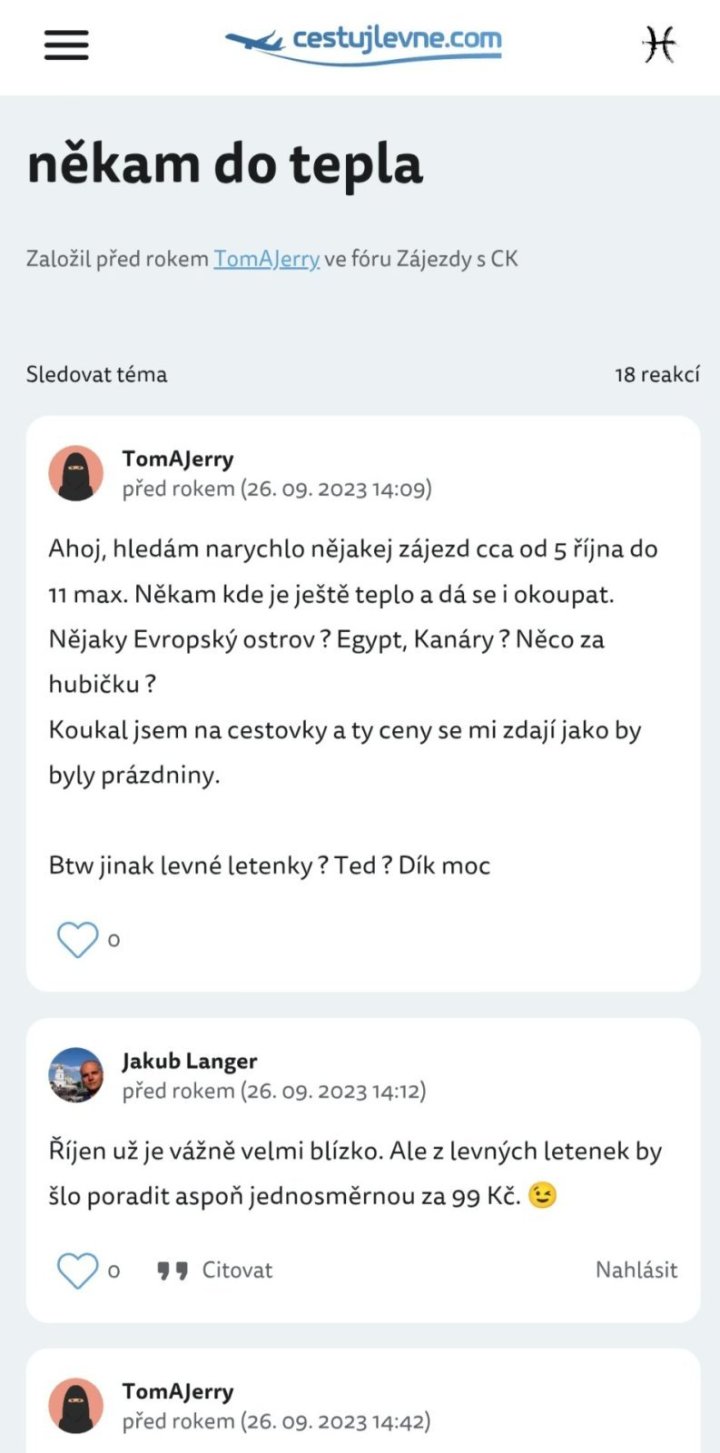This screenshot has width=720, height=1453.
Task: Go to the cestujlevne.com homepage logo
Action: (x=364, y=43)
